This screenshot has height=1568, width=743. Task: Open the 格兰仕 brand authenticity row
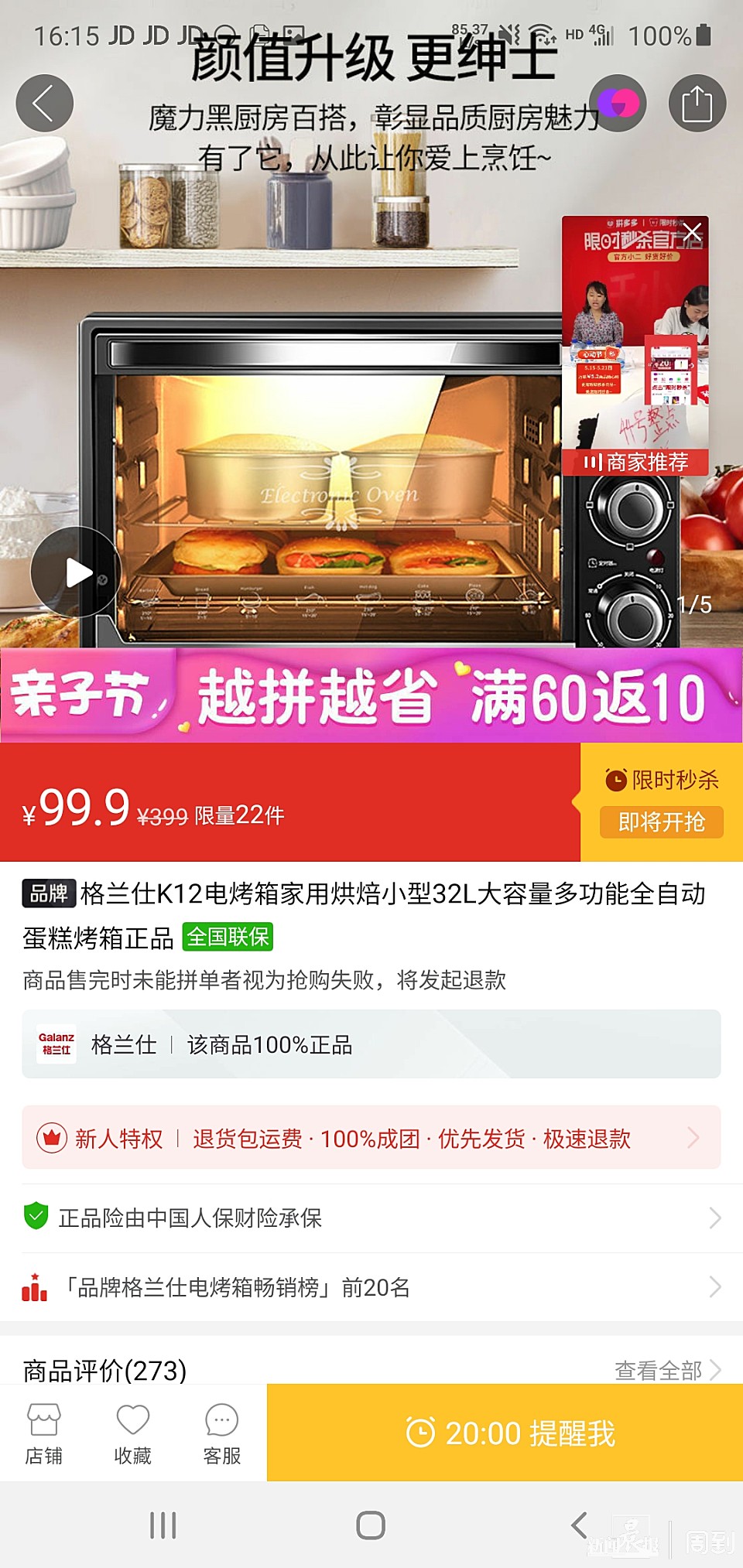(x=371, y=1044)
